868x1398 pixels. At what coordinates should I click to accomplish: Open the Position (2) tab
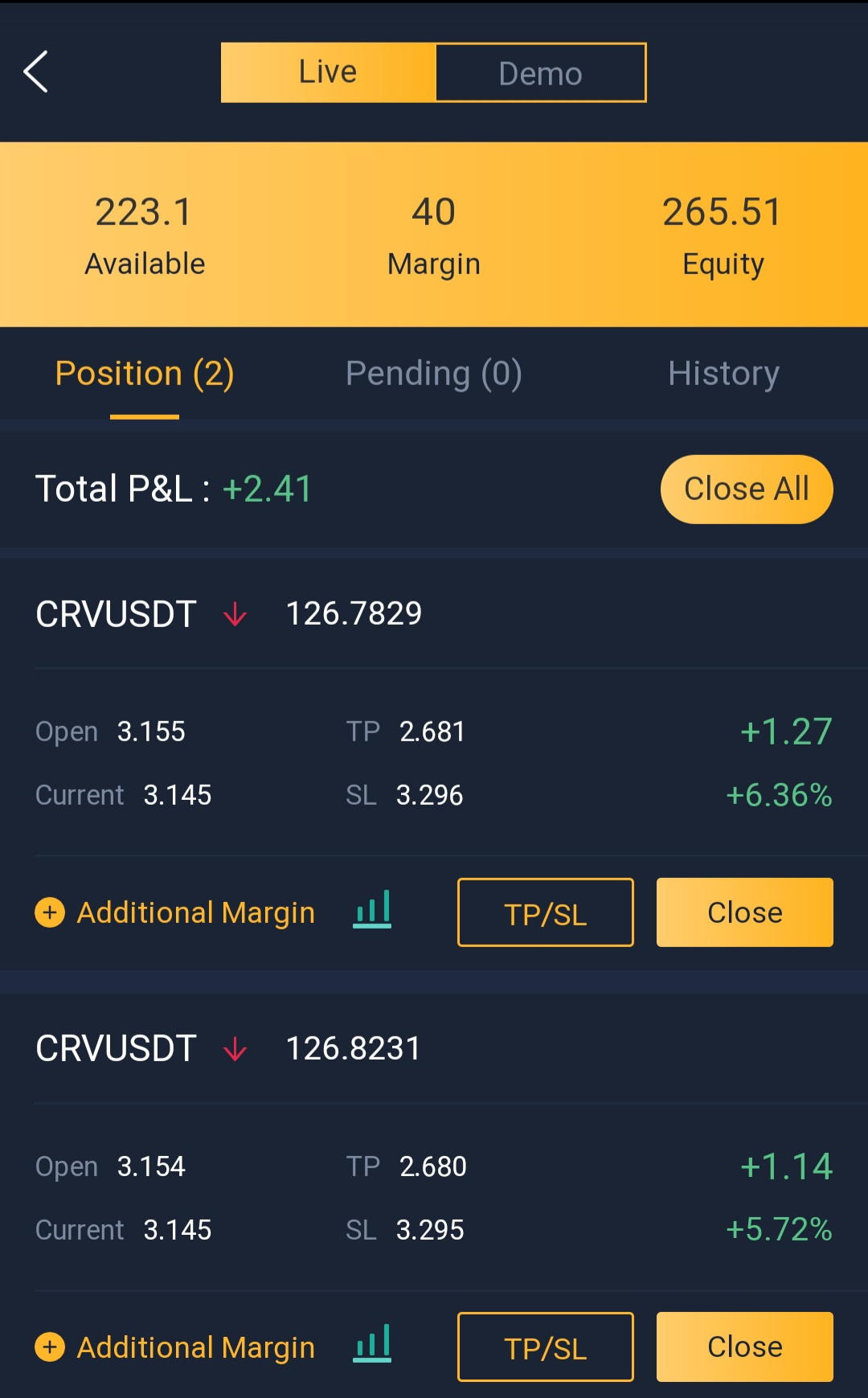(145, 374)
